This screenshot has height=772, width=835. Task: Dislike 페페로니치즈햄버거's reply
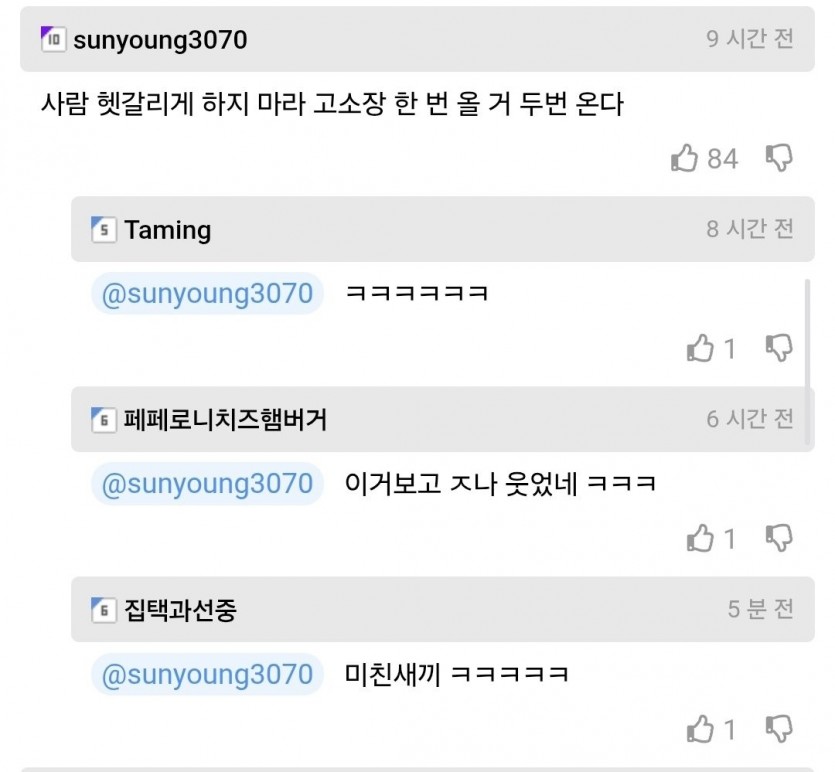pos(779,538)
